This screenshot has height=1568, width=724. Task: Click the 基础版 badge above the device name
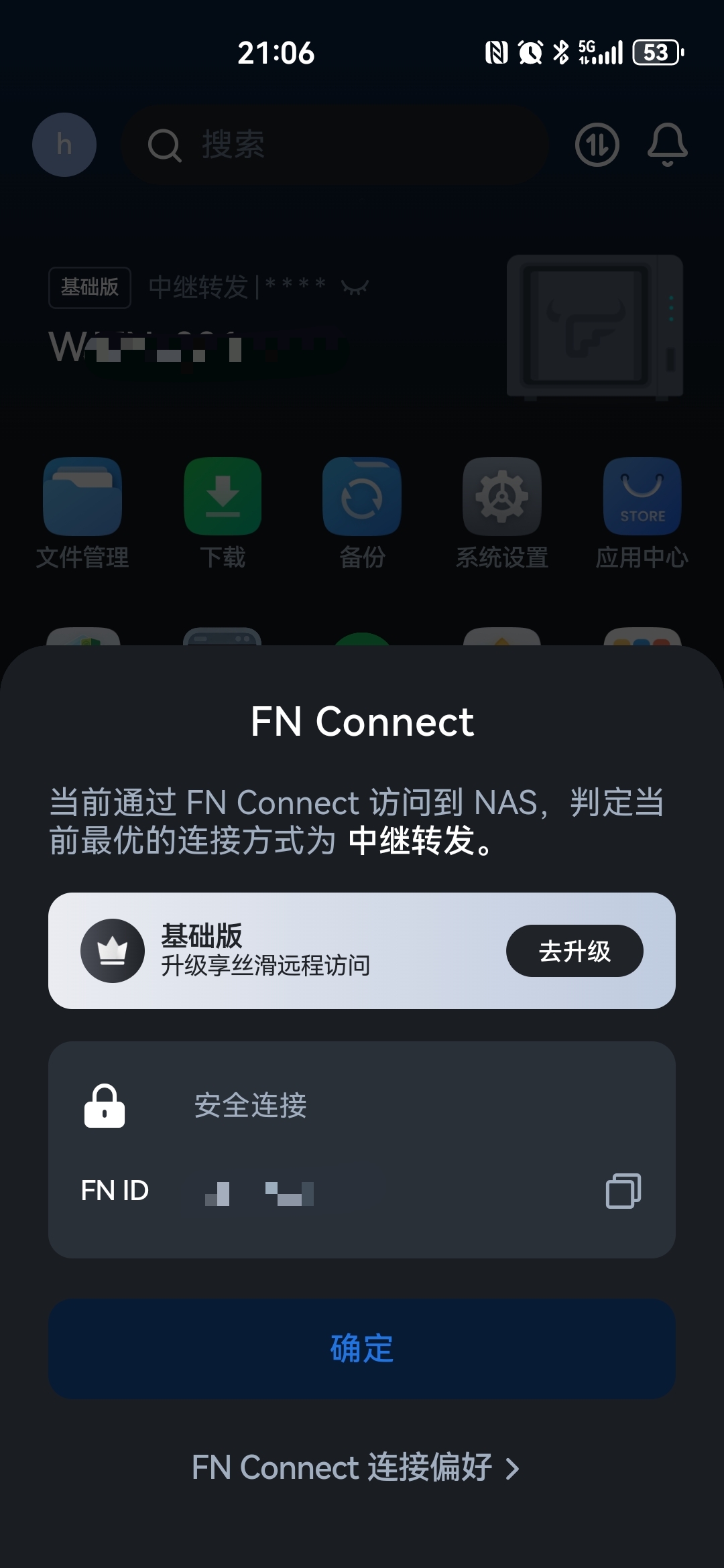(89, 287)
